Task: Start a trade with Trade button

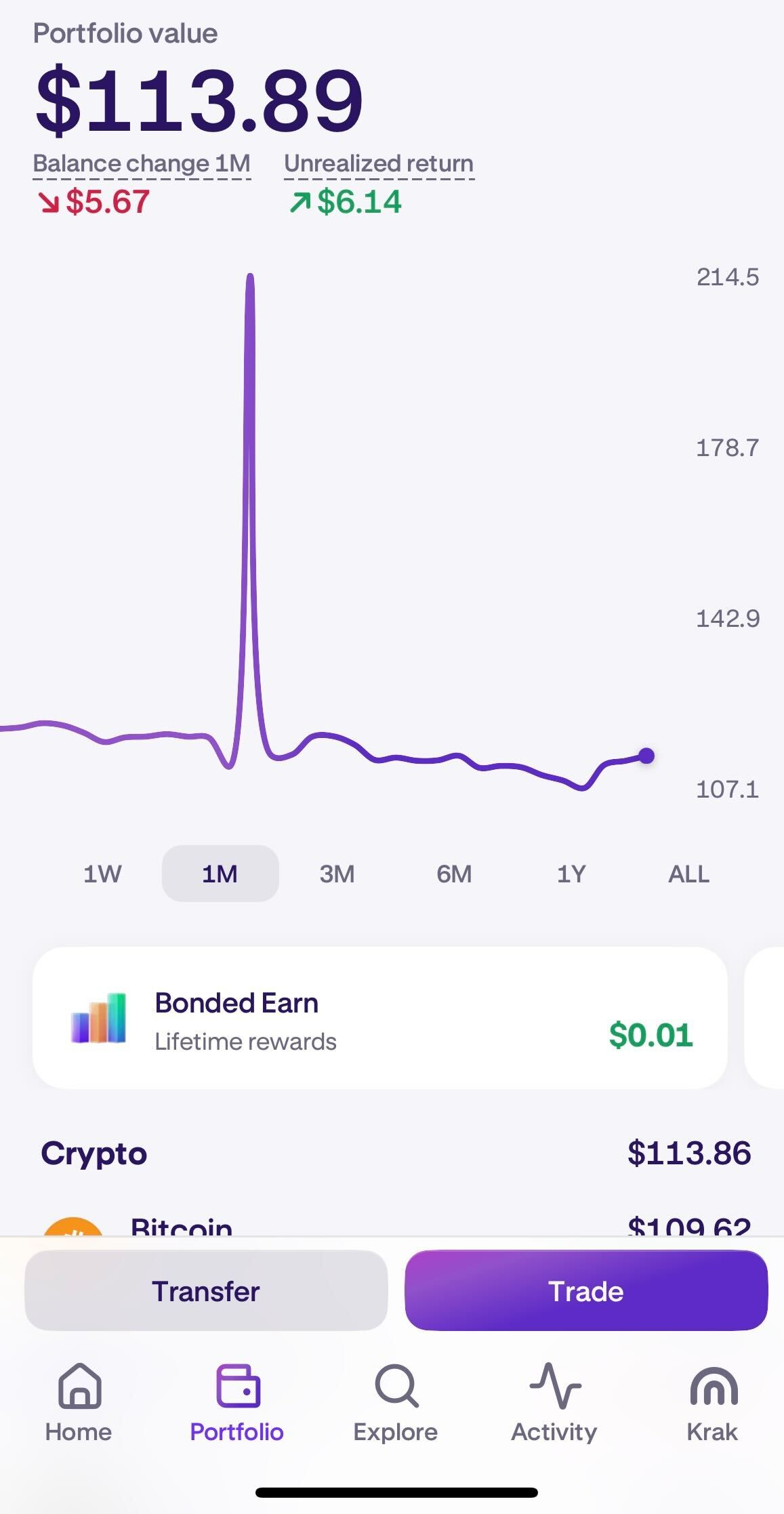Action: [x=586, y=1290]
